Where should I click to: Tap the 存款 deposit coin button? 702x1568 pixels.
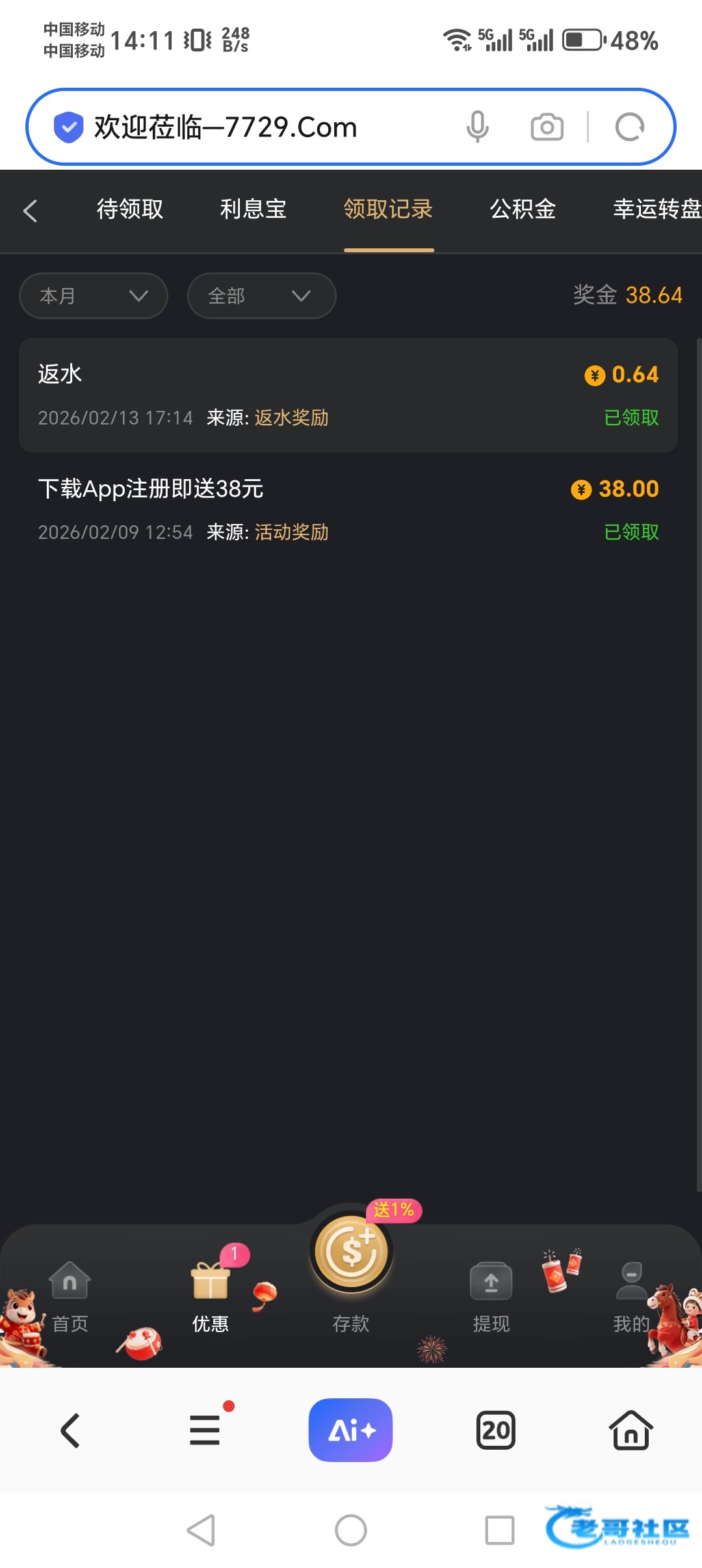point(351,1252)
